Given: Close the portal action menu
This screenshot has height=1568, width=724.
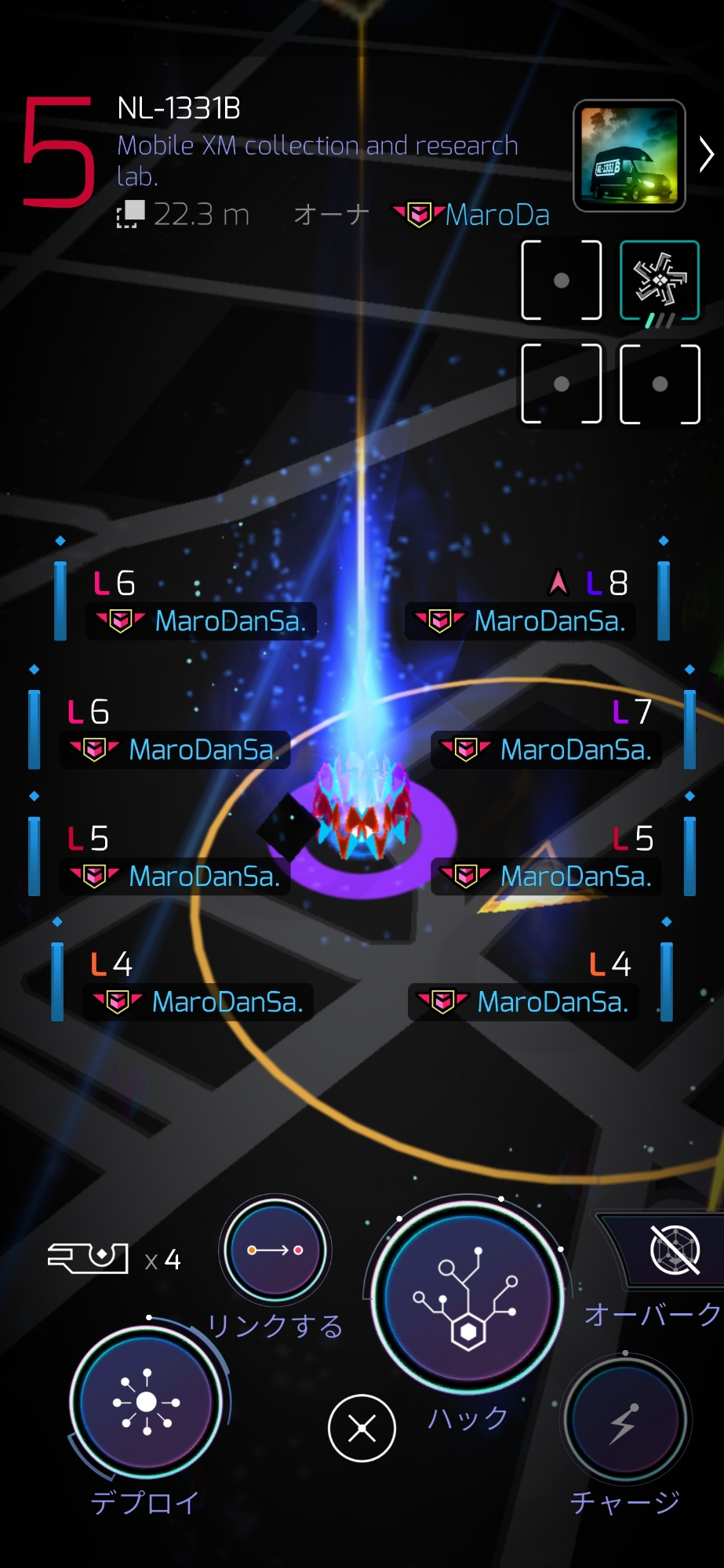Looking at the screenshot, I should pos(362,1428).
